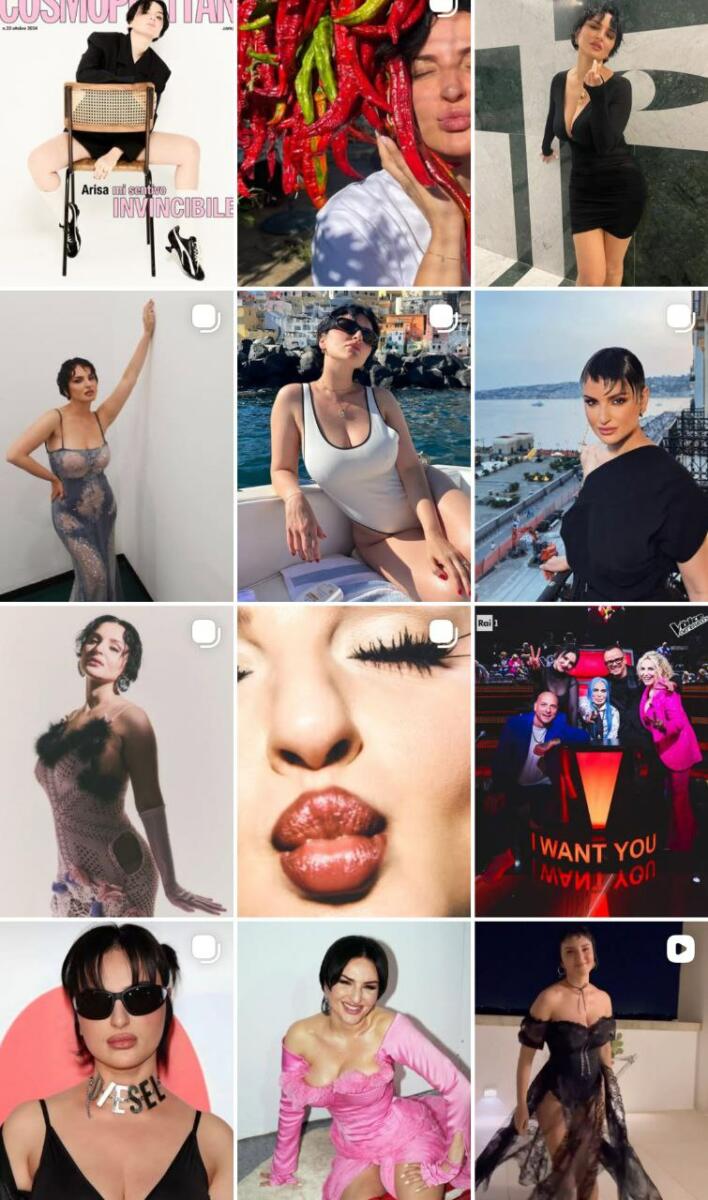This screenshot has width=708, height=1200.
Task: Open the red chili peppers post
Action: 353,143
